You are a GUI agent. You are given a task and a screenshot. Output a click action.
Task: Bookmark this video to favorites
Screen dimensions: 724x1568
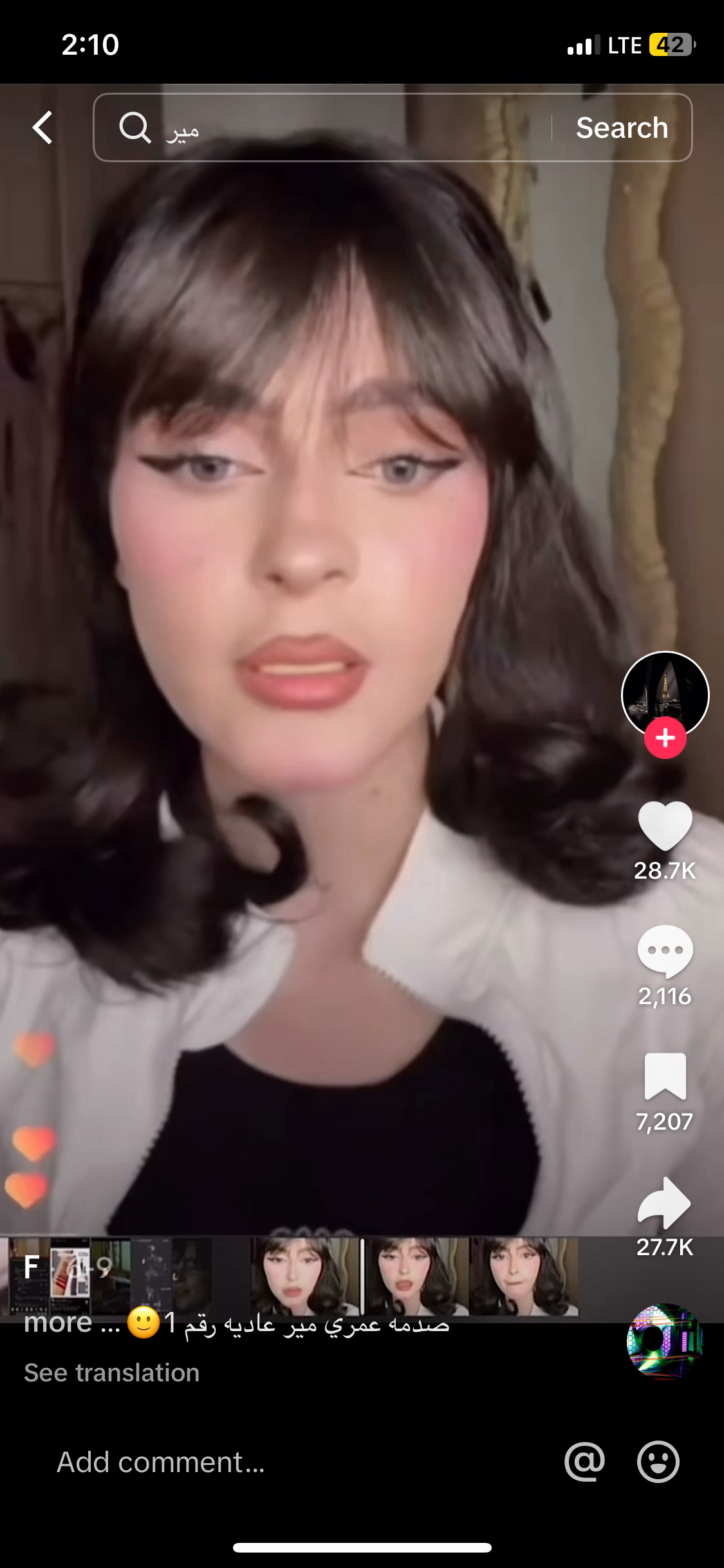click(x=665, y=1076)
